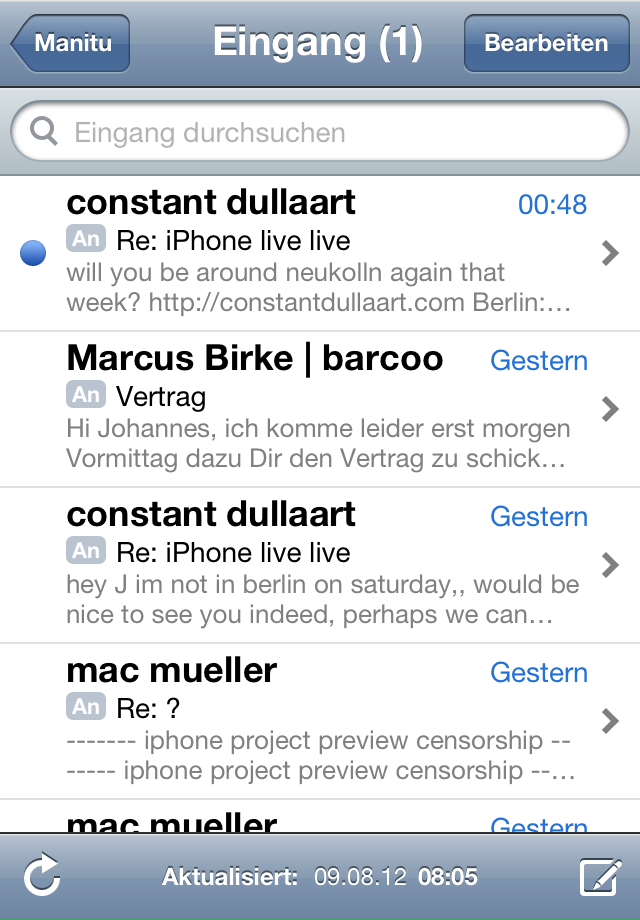Open the unread email received at 00:48
640x920 pixels.
(320, 254)
